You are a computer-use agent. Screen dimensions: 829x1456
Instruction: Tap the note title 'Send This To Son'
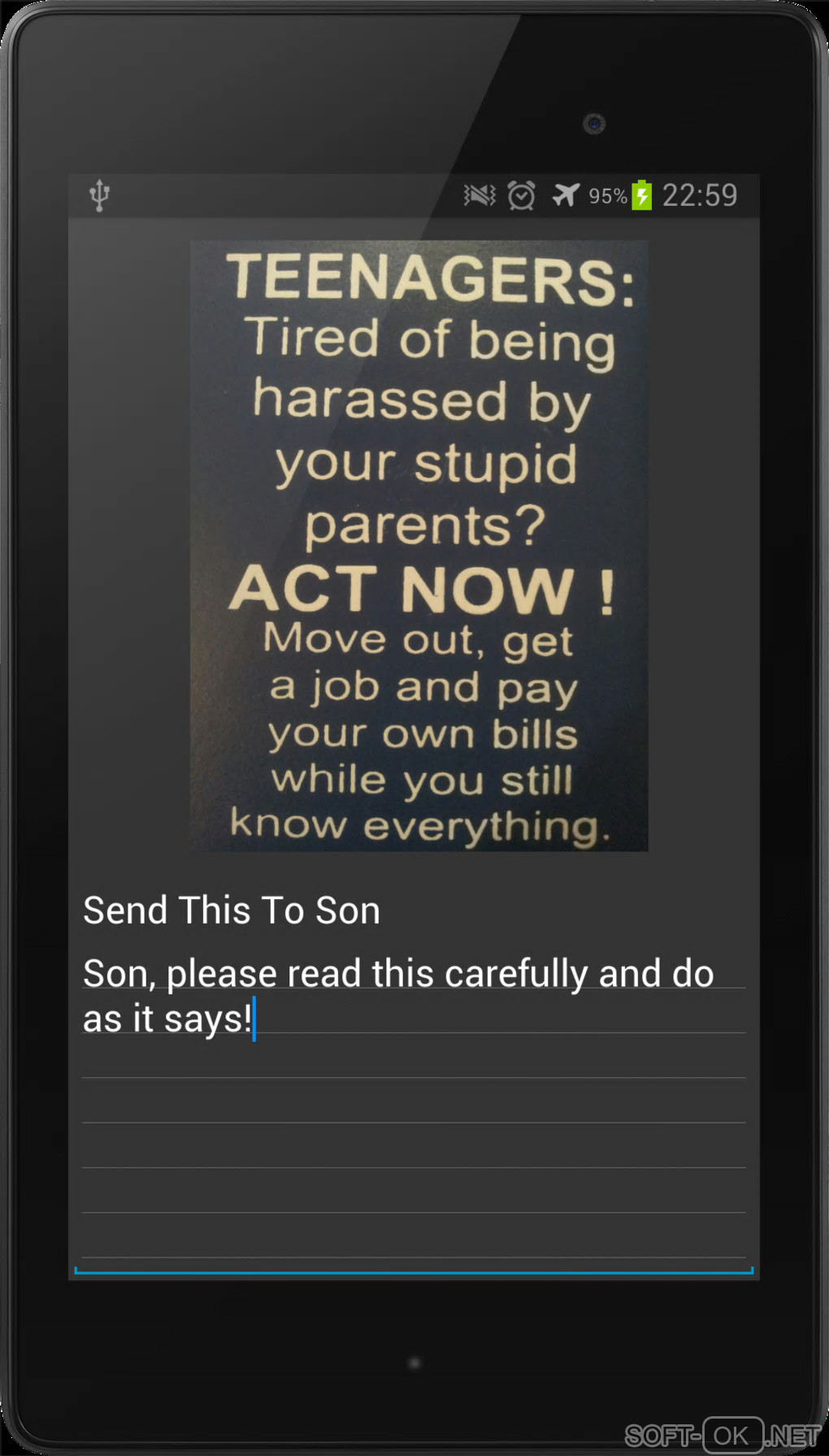click(x=232, y=911)
